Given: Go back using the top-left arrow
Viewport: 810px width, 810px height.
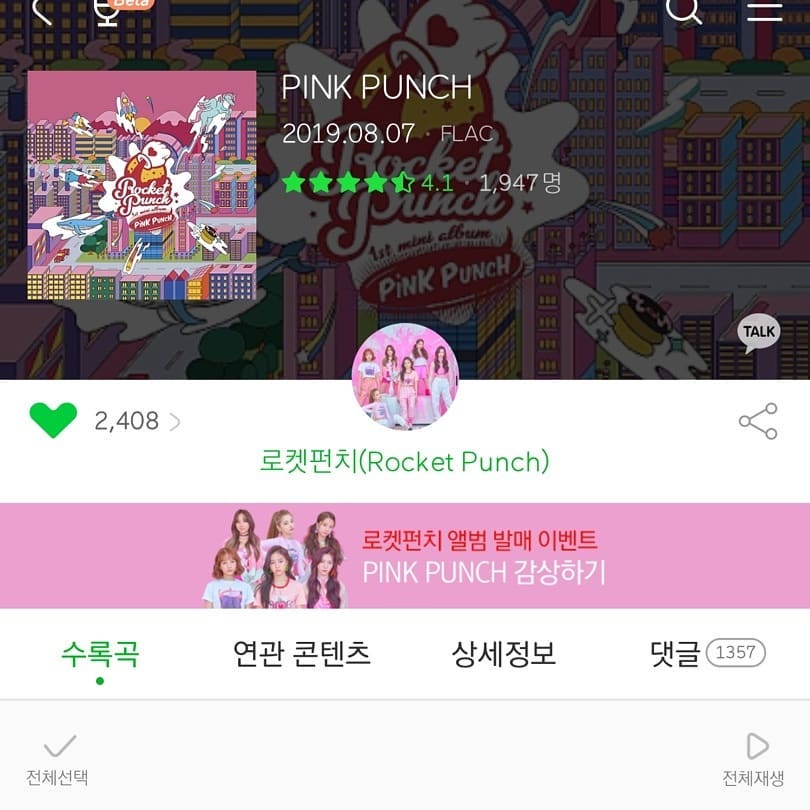Looking at the screenshot, I should (42, 10).
